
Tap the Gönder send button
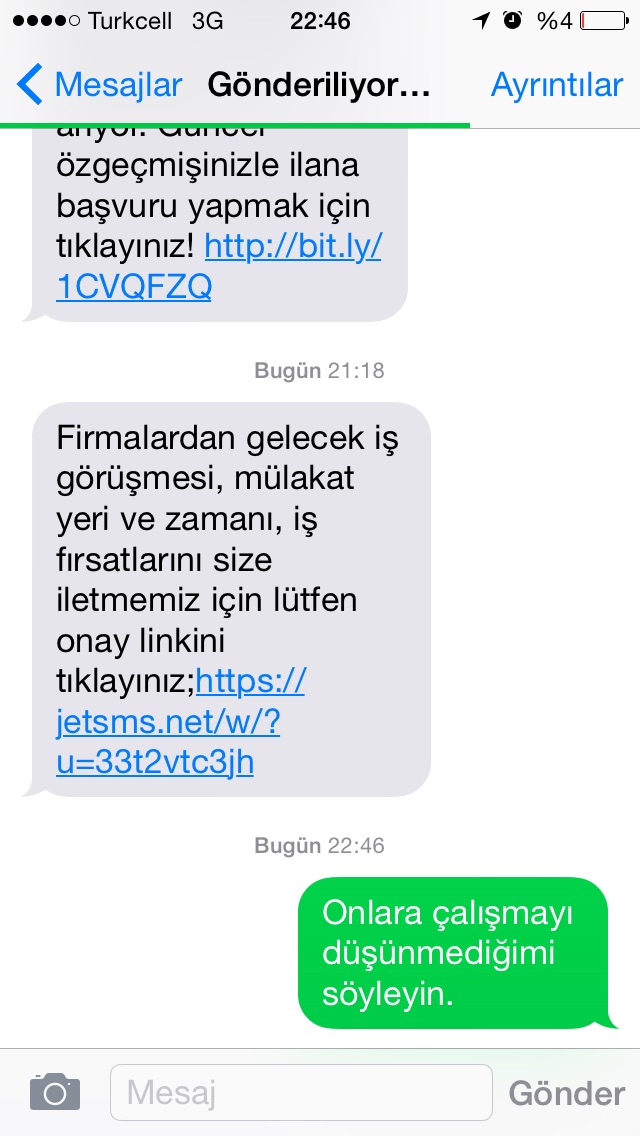[x=566, y=1092]
